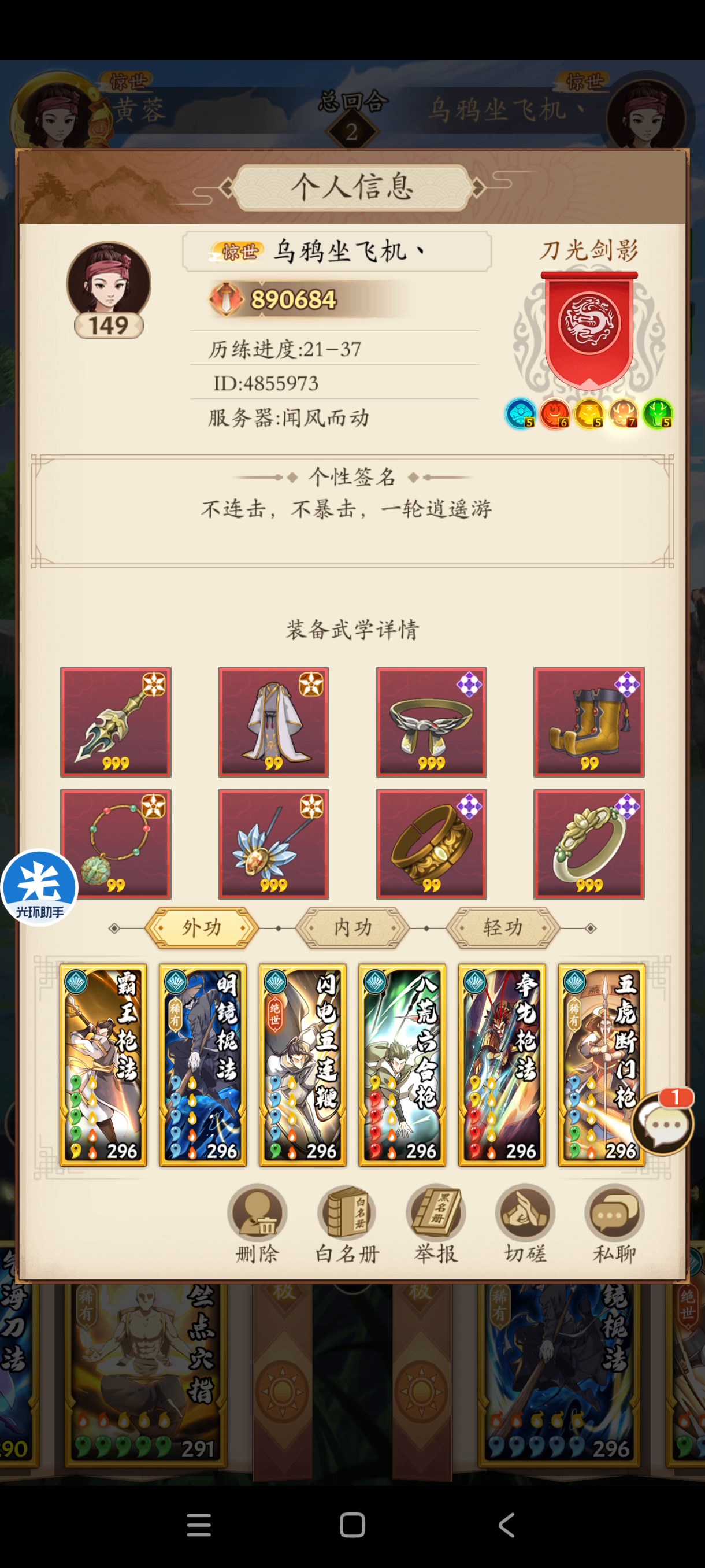Screen dimensions: 705x1568
Task: Switch to the 轻功 tab
Action: (502, 927)
